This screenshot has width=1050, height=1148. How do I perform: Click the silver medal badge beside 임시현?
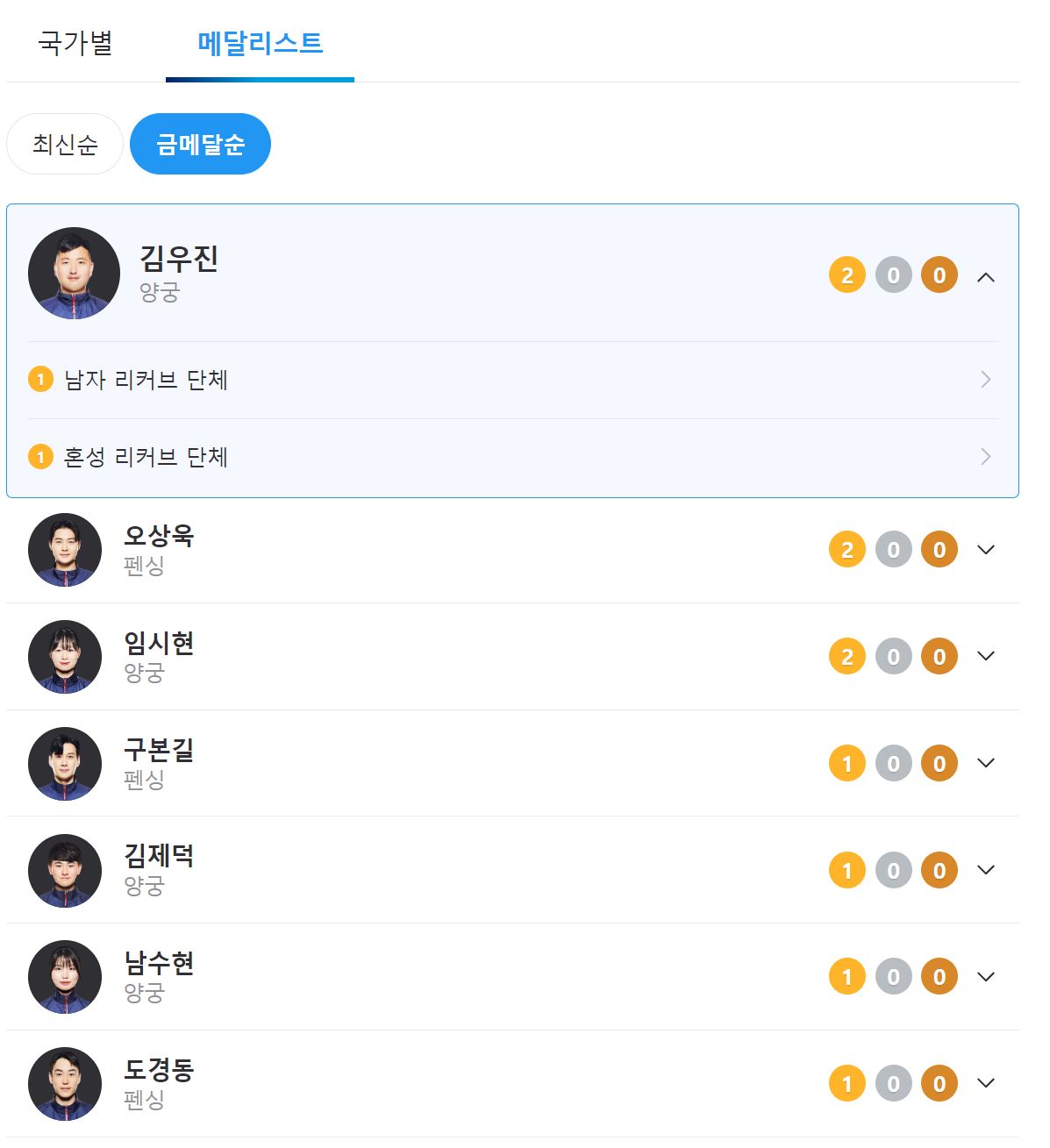click(893, 656)
